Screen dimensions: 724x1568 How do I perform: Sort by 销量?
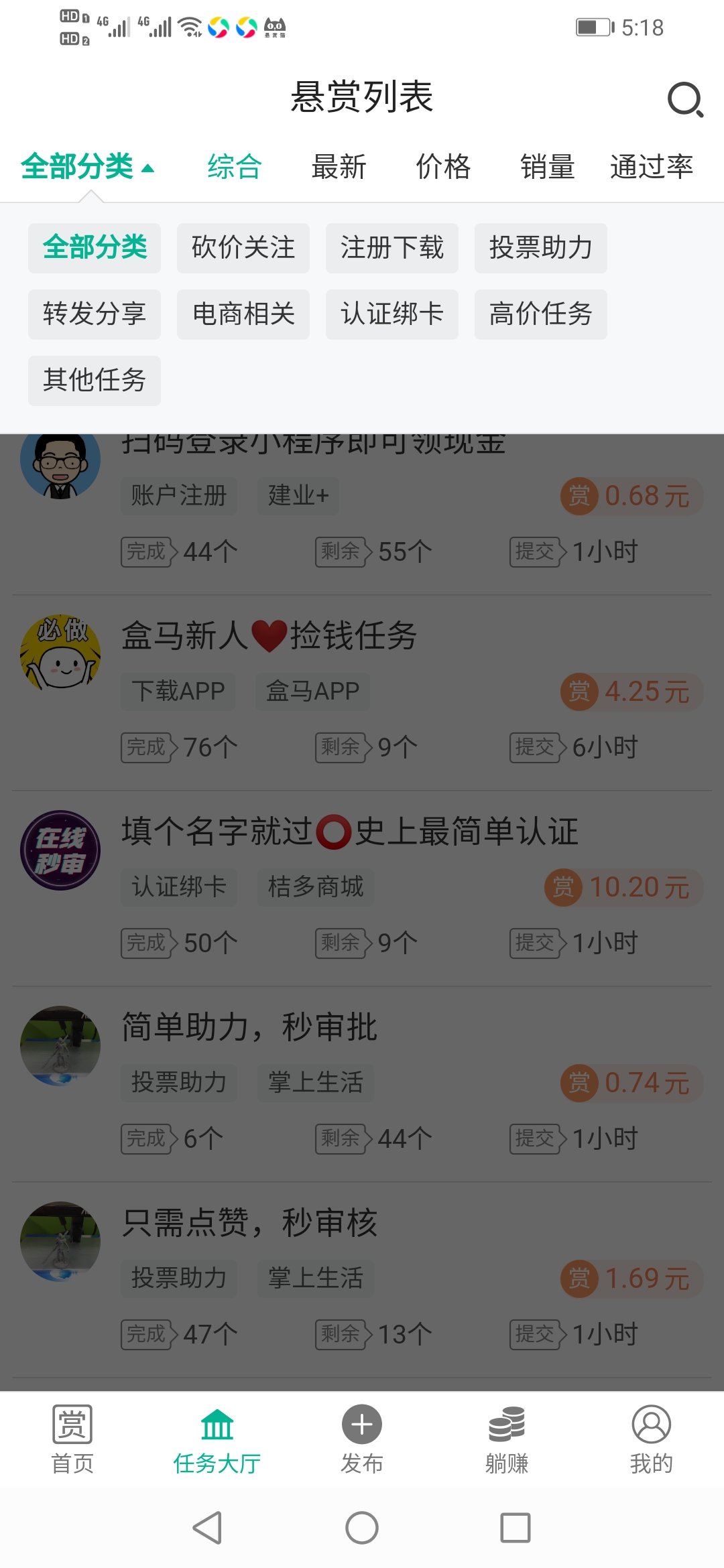547,167
